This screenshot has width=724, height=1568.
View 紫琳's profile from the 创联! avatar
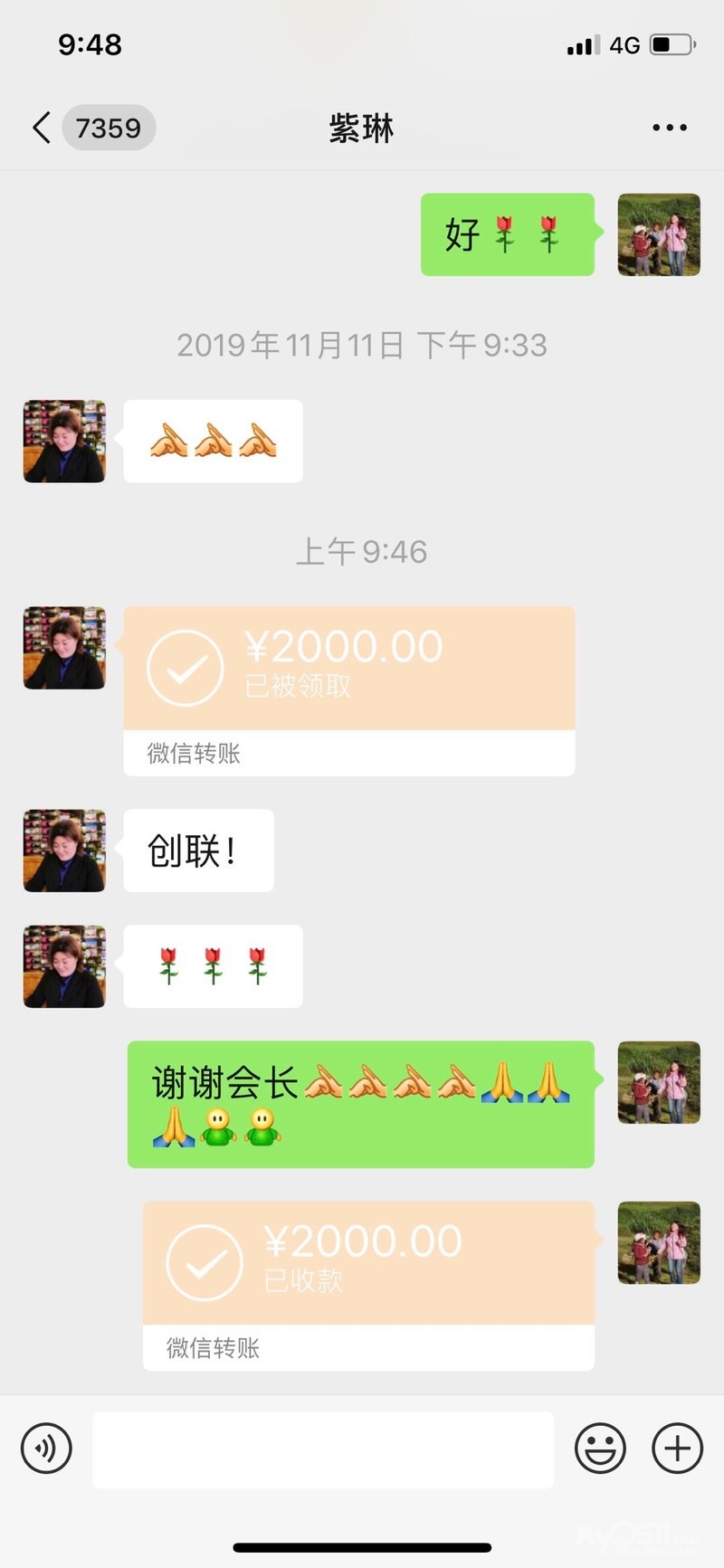64,851
